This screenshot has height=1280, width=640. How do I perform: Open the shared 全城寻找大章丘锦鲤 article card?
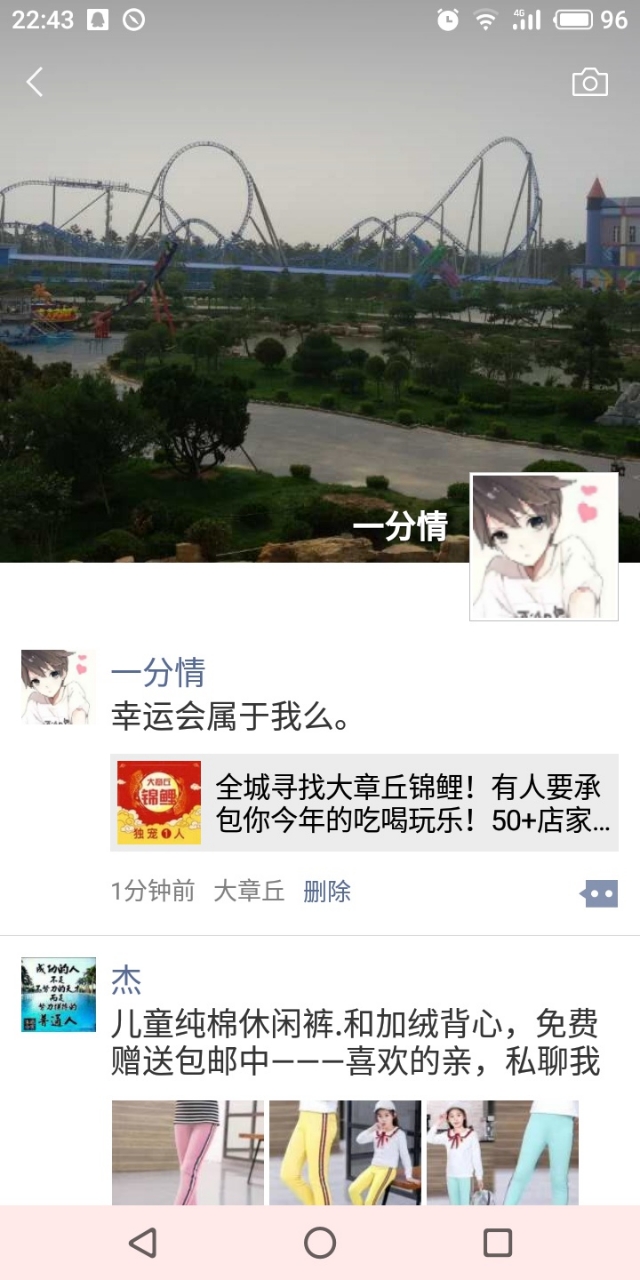point(364,803)
